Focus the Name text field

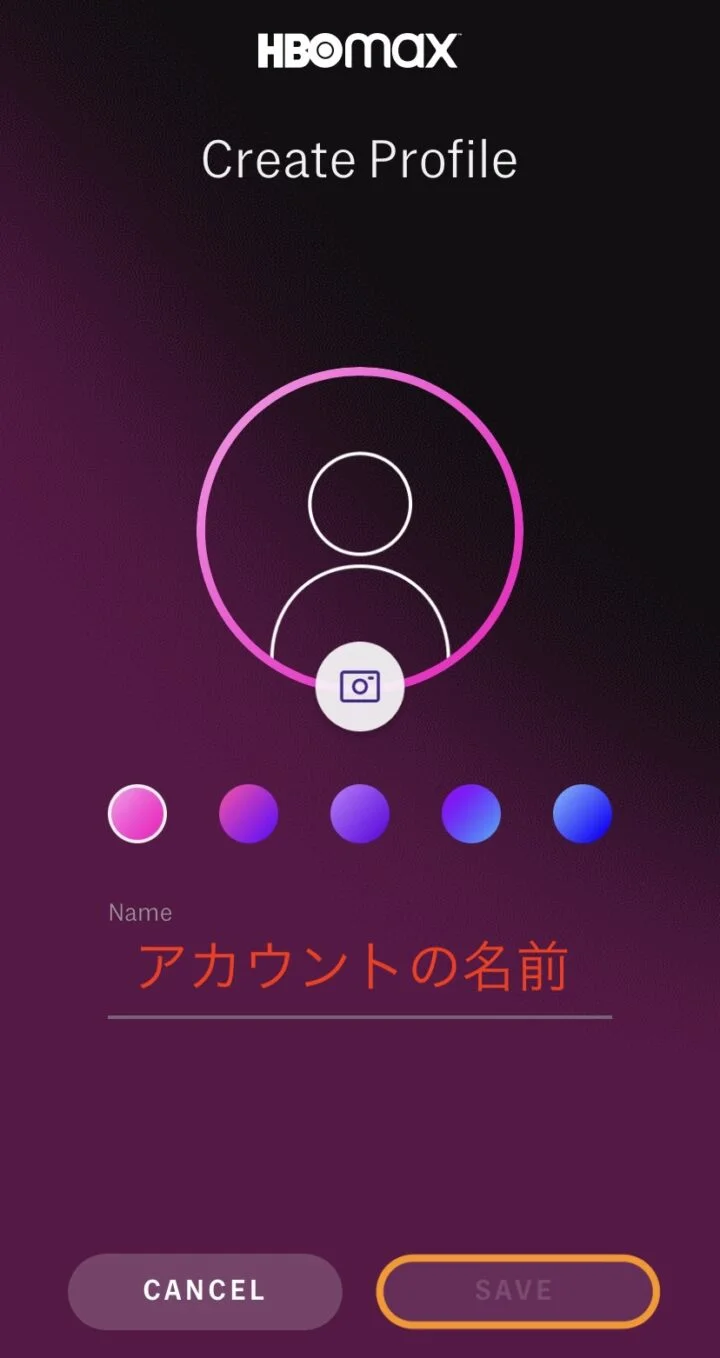(x=360, y=968)
